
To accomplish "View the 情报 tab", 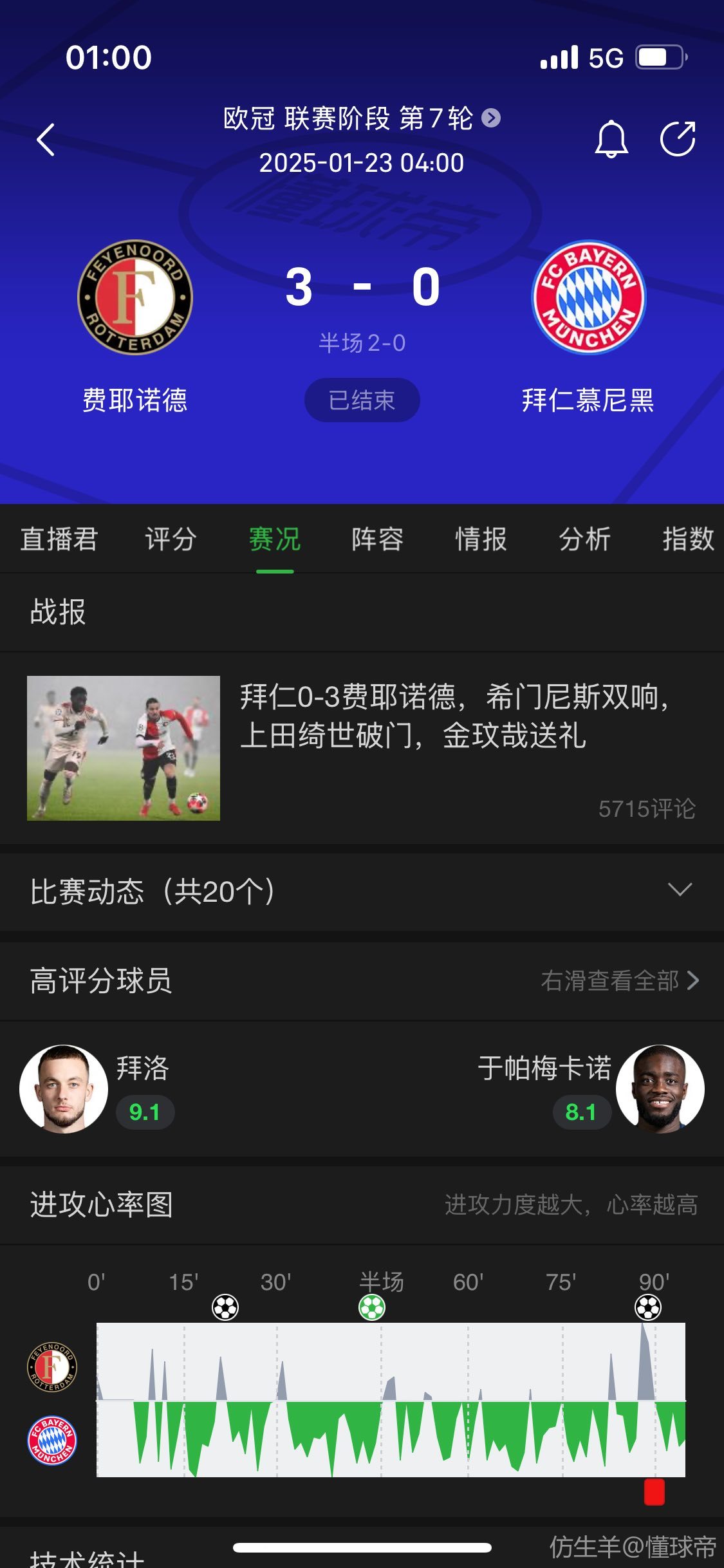I will tap(481, 539).
